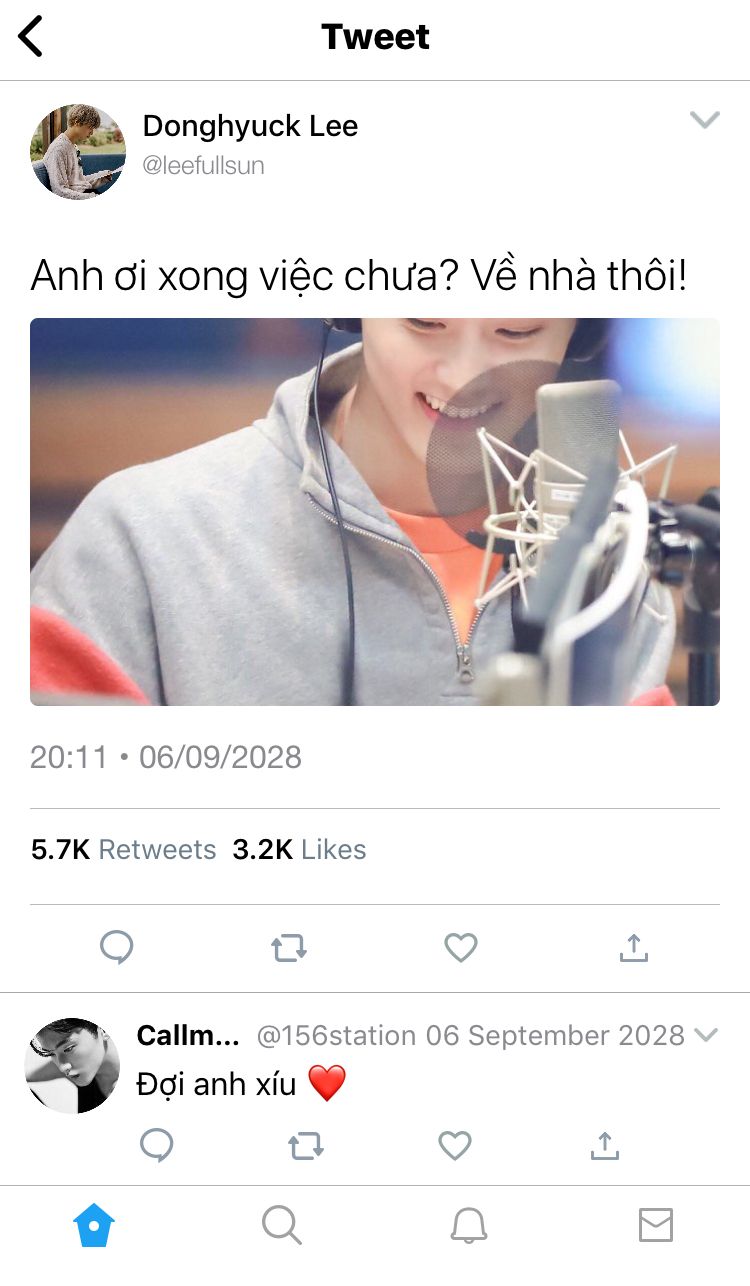Open the Messages envelope tab
The image size is (750, 1286).
(x=656, y=1225)
